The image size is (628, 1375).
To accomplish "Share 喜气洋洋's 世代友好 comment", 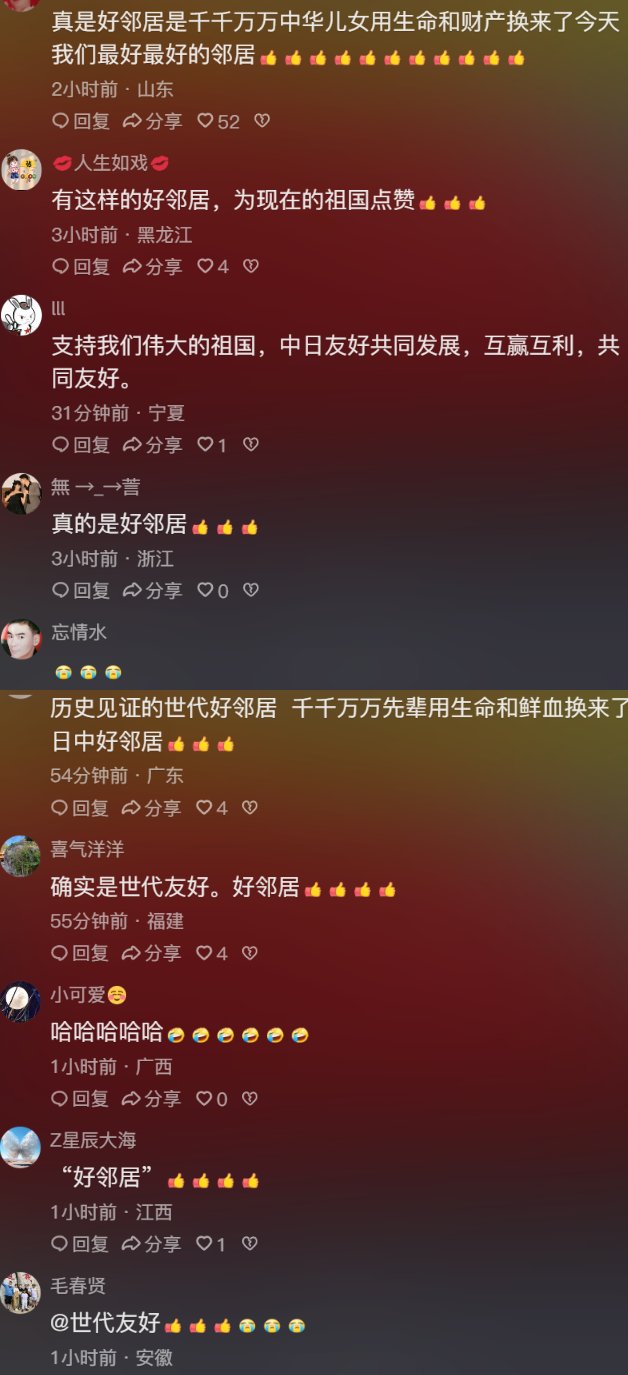I will (x=153, y=954).
